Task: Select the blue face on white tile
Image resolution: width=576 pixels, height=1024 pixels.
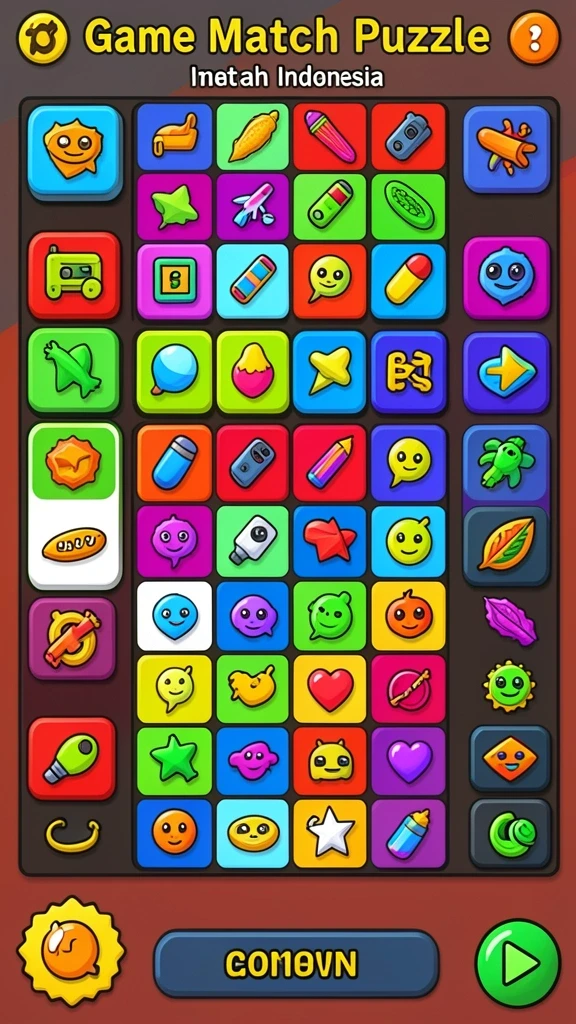Action: [x=174, y=616]
